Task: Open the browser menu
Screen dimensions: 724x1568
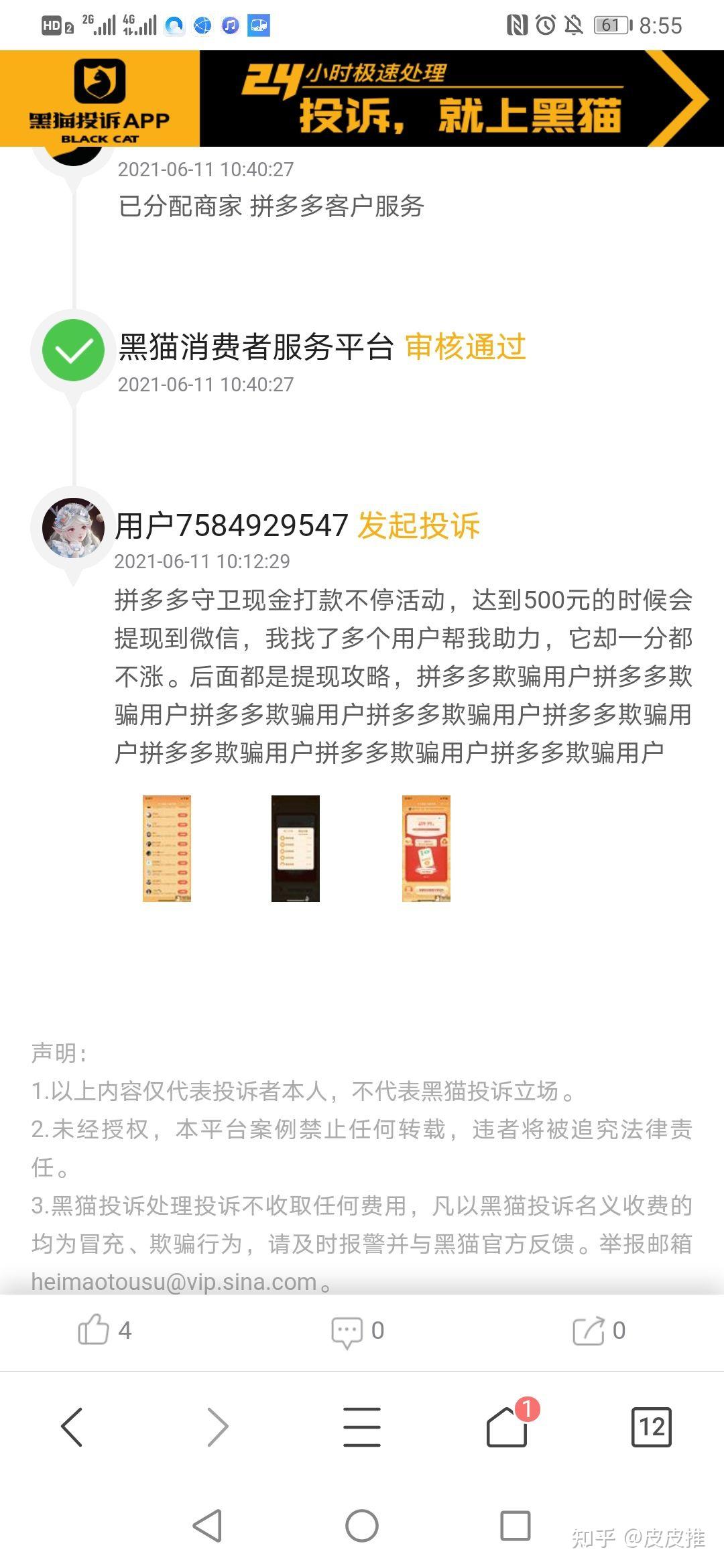Action: coord(362,1427)
